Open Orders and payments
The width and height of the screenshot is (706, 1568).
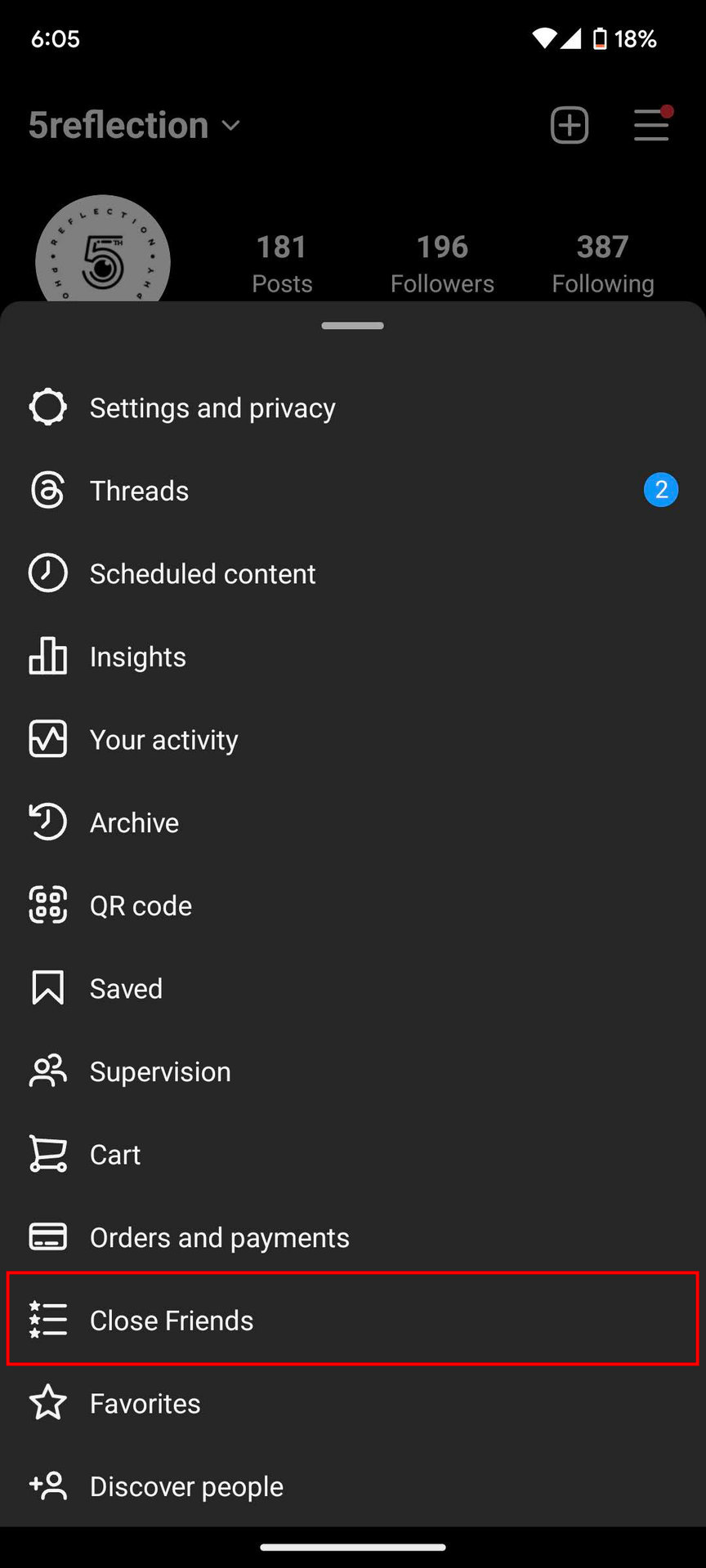219,1237
